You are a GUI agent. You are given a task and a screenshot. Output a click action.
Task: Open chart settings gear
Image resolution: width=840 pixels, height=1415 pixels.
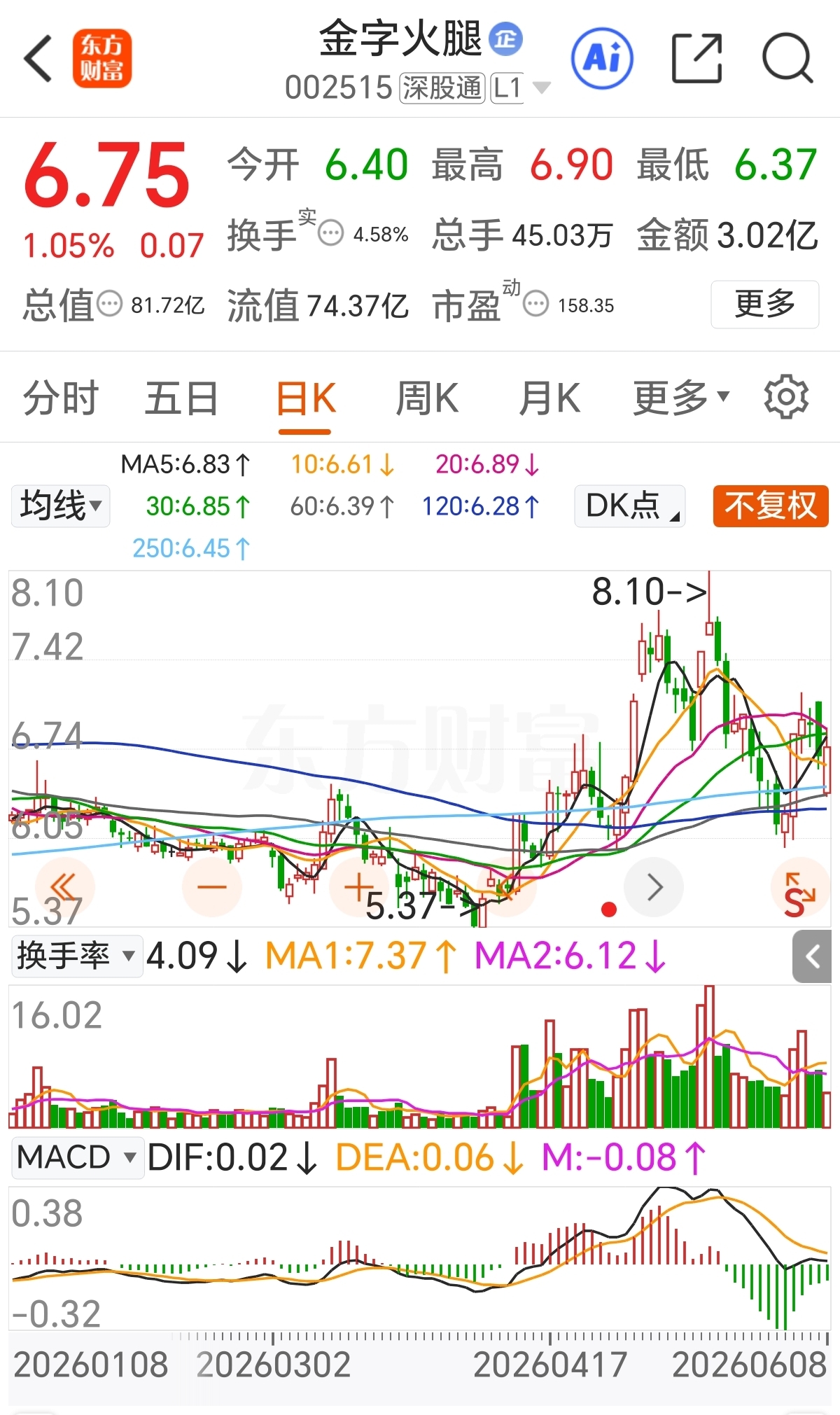click(786, 398)
